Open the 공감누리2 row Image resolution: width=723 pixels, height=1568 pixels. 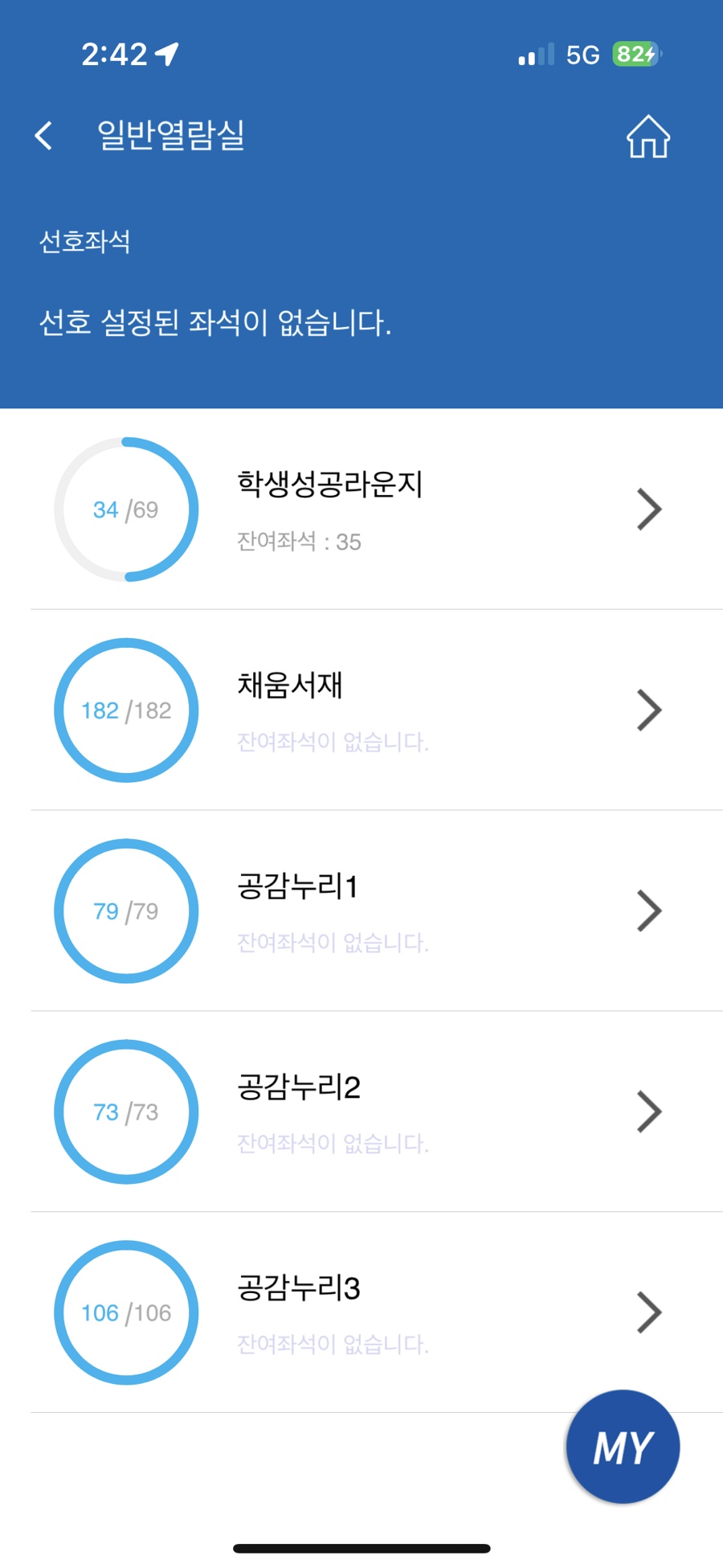pyautogui.click(x=361, y=1112)
